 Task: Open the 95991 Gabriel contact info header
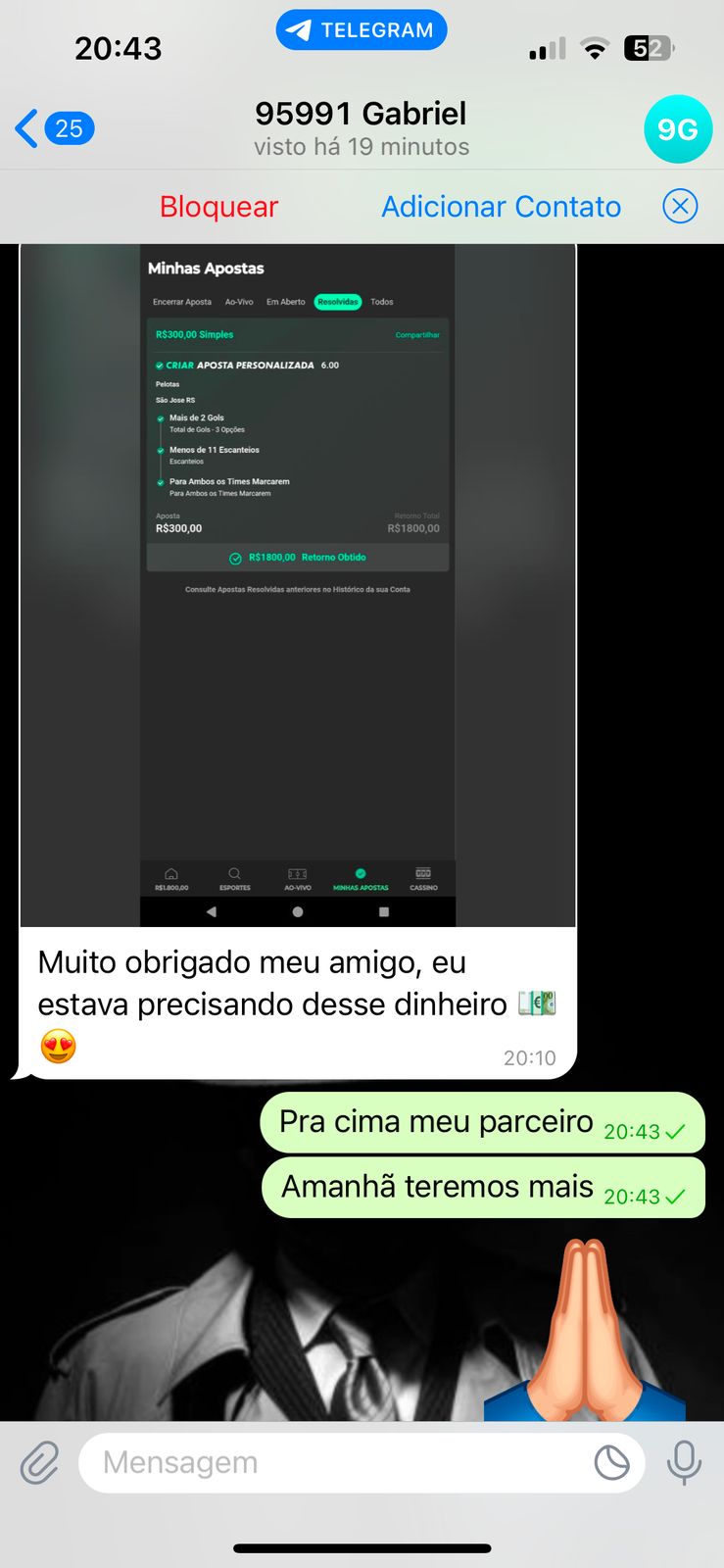[362, 128]
